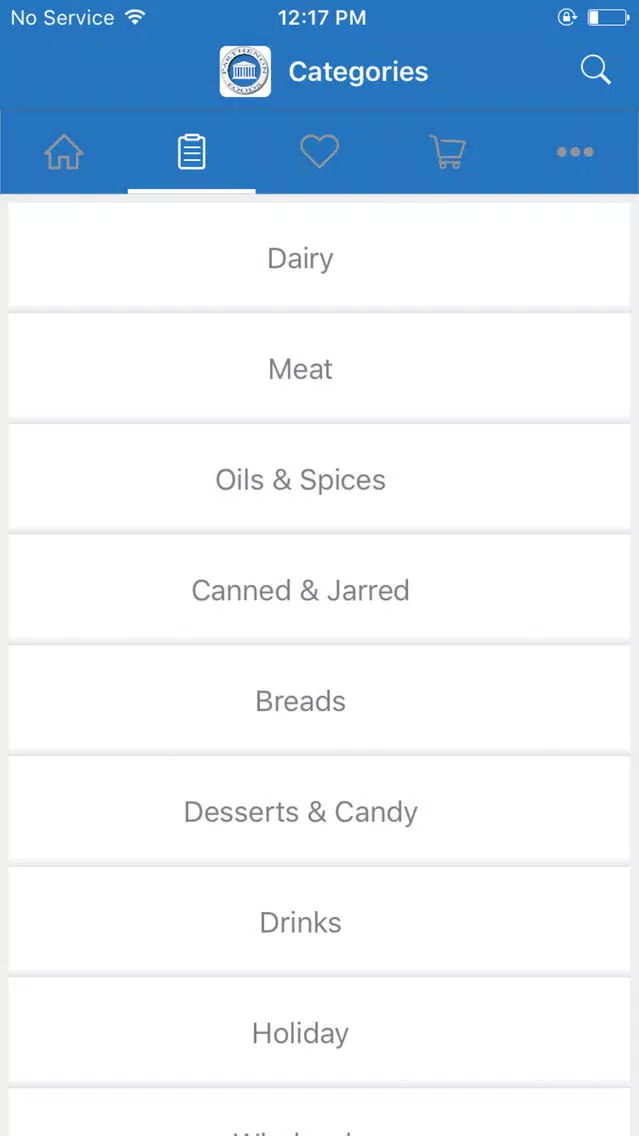Select the categories clipboard tab

click(192, 153)
